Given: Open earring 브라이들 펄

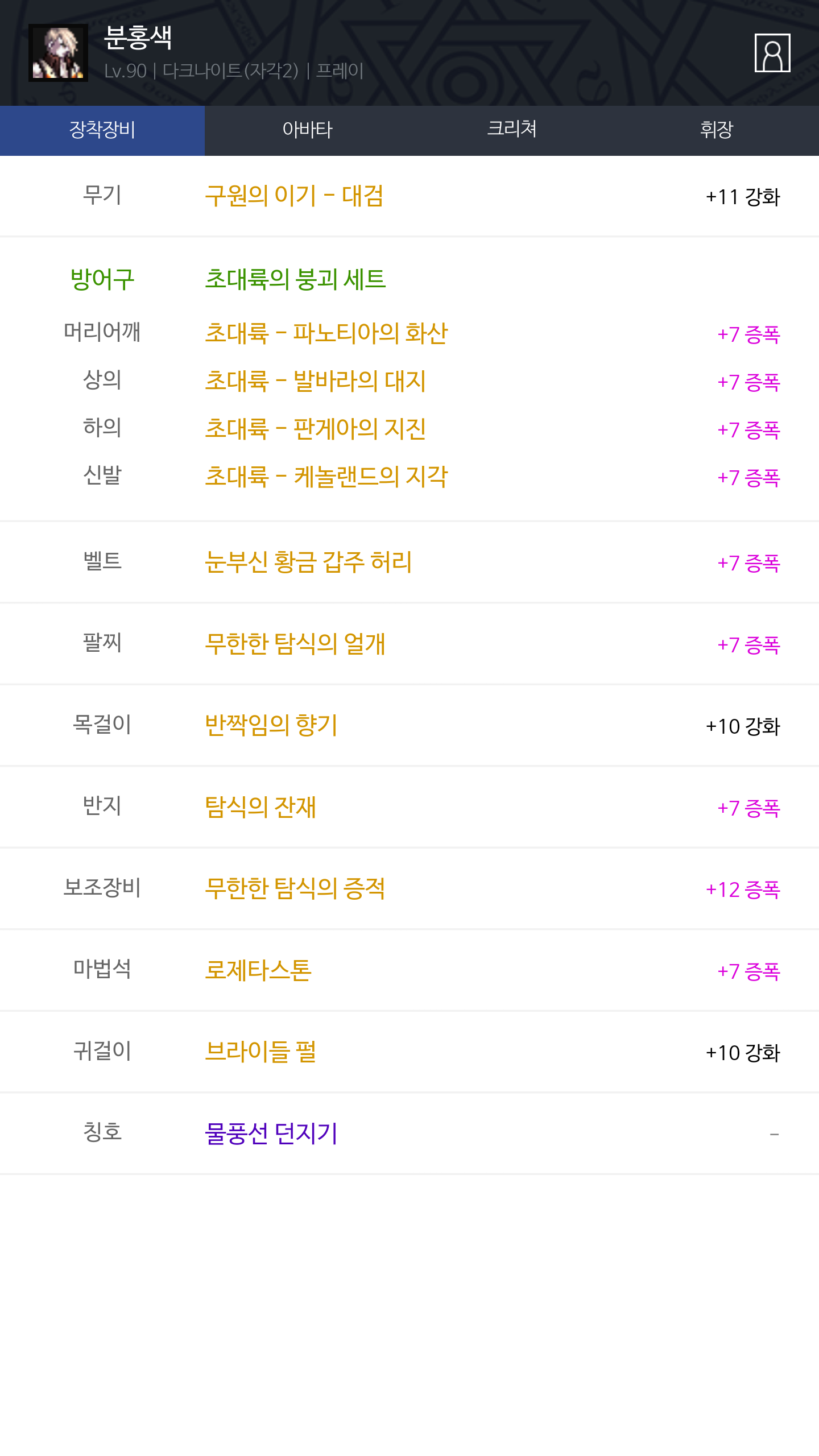Looking at the screenshot, I should (260, 1052).
